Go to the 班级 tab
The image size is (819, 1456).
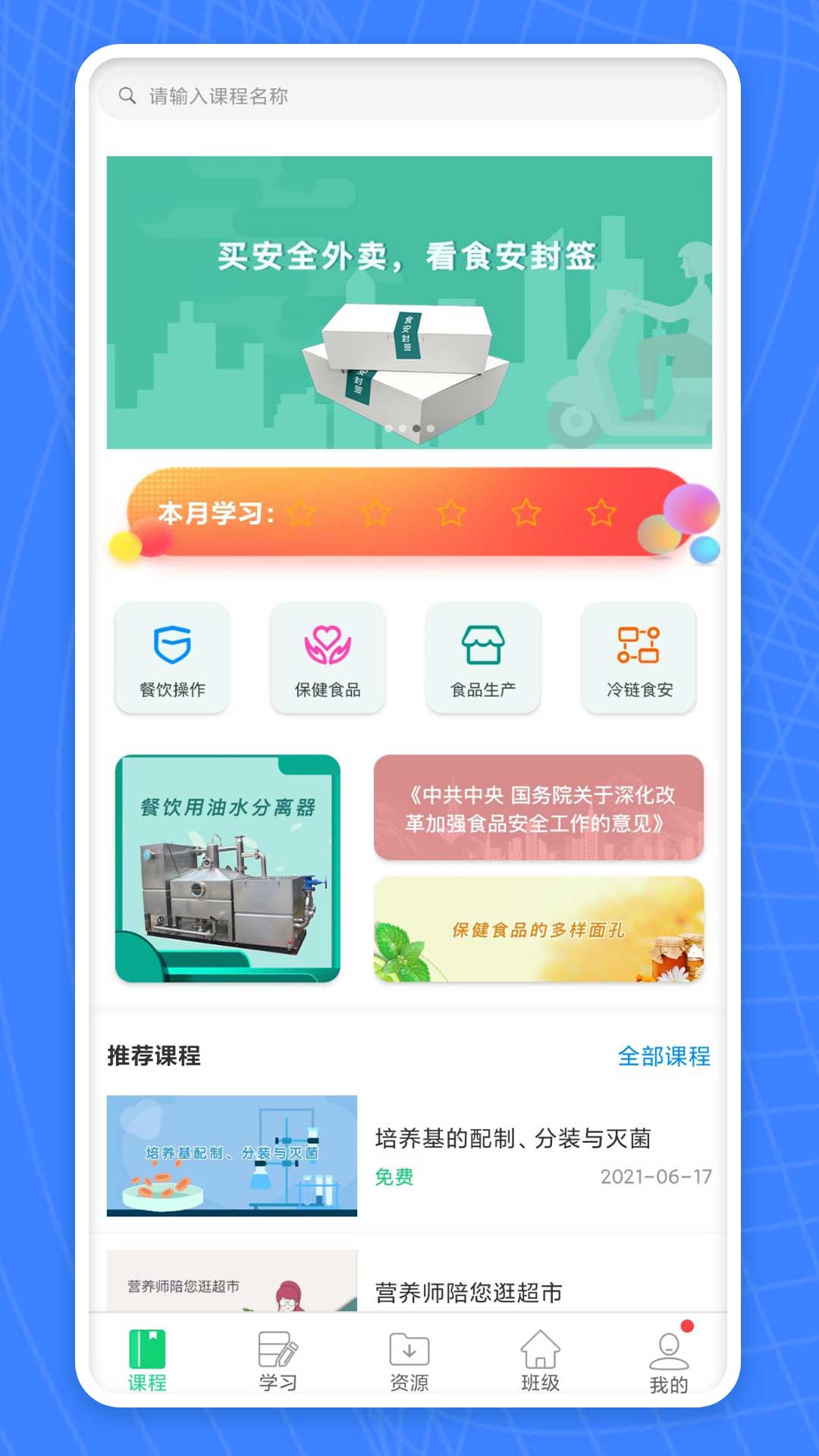(x=540, y=1361)
